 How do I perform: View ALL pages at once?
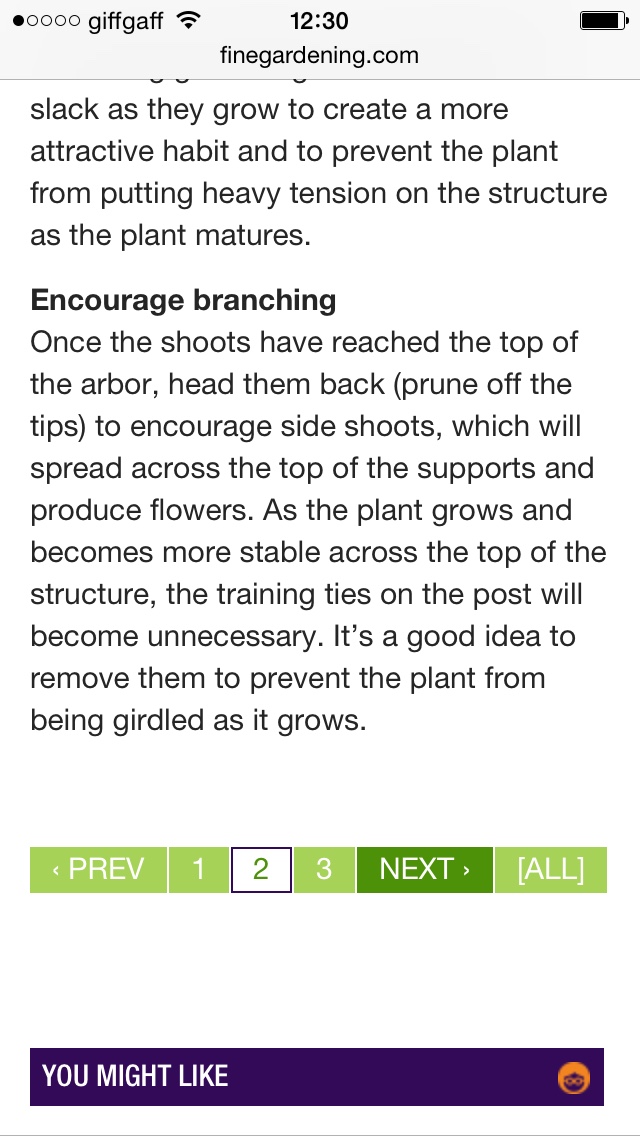(550, 869)
